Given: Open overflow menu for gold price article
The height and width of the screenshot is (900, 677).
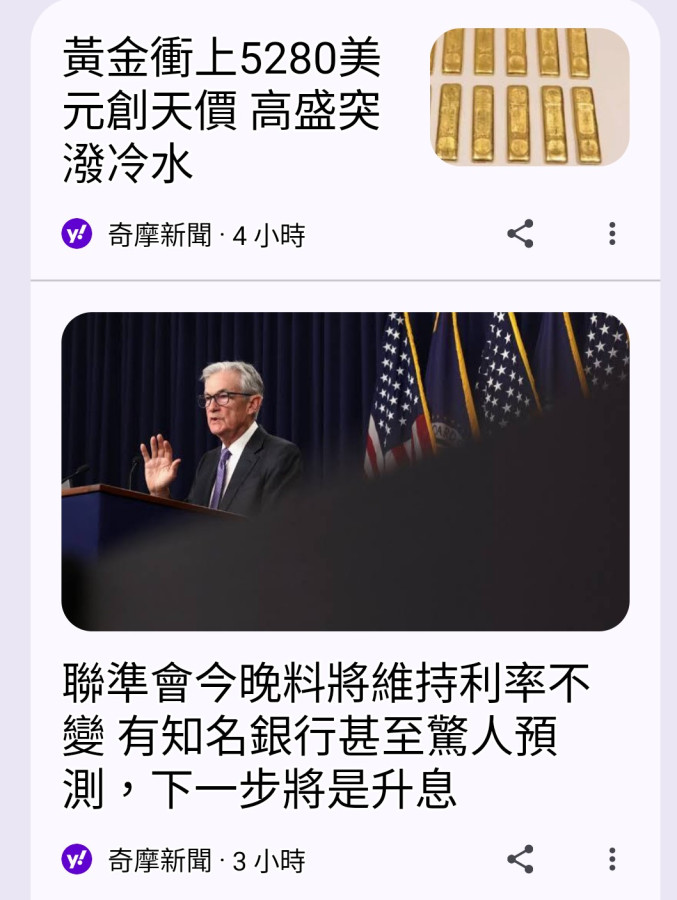Looking at the screenshot, I should tap(612, 234).
